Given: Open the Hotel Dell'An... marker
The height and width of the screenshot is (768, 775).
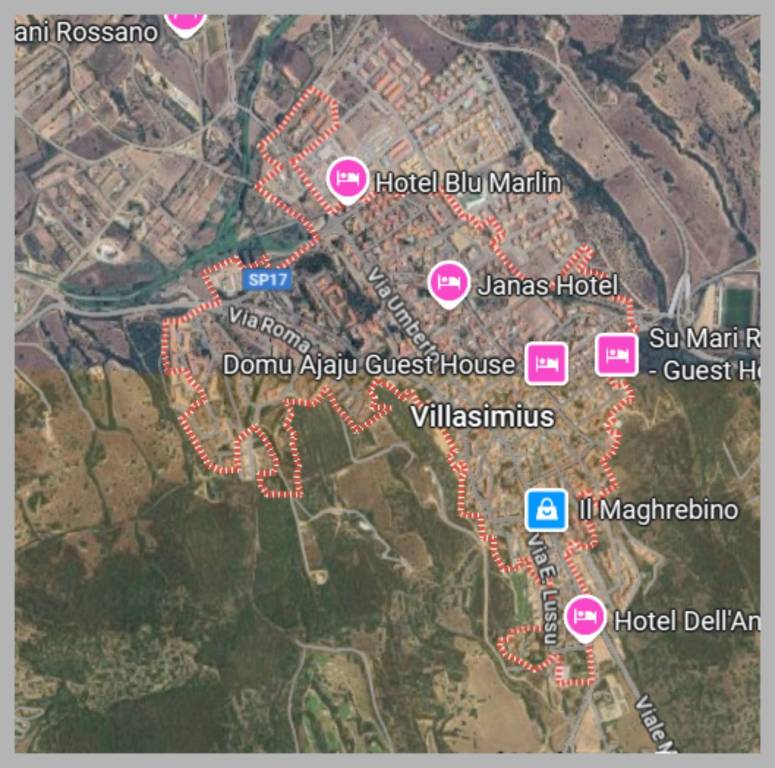Looking at the screenshot, I should pos(585,617).
